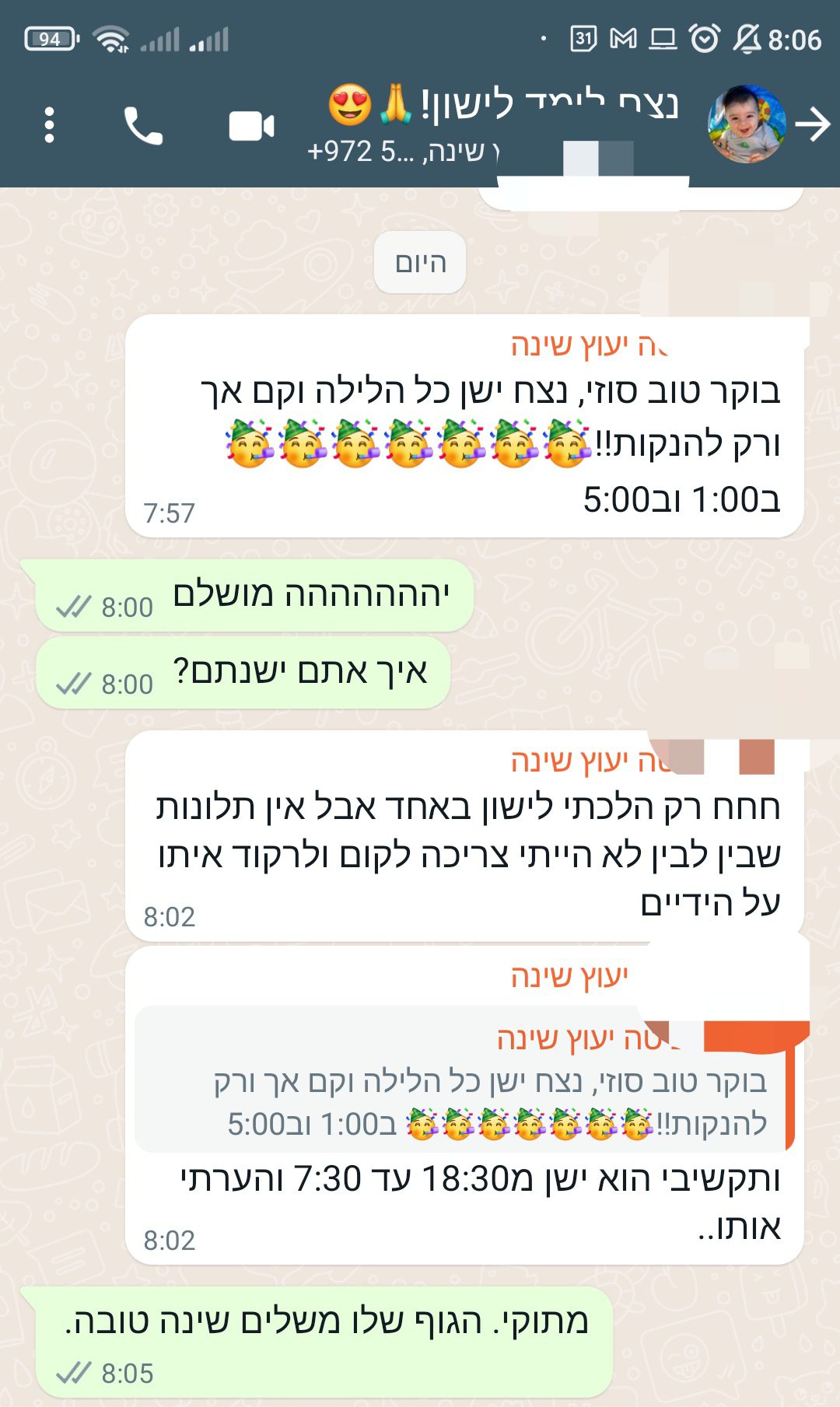The image size is (840, 1407).
Task: Start a video call with the group
Action: point(251,126)
